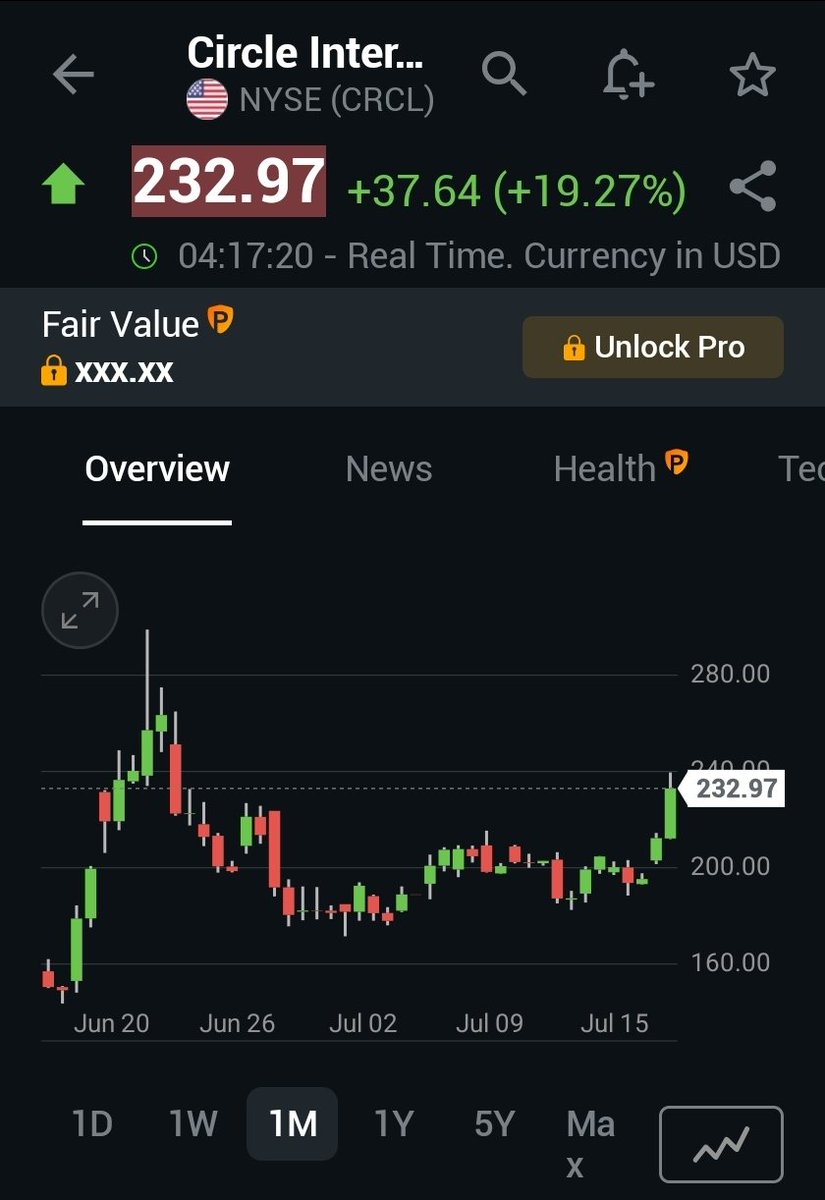Viewport: 825px width, 1200px height.
Task: Add Circle to watchlist with the star
Action: click(x=752, y=75)
